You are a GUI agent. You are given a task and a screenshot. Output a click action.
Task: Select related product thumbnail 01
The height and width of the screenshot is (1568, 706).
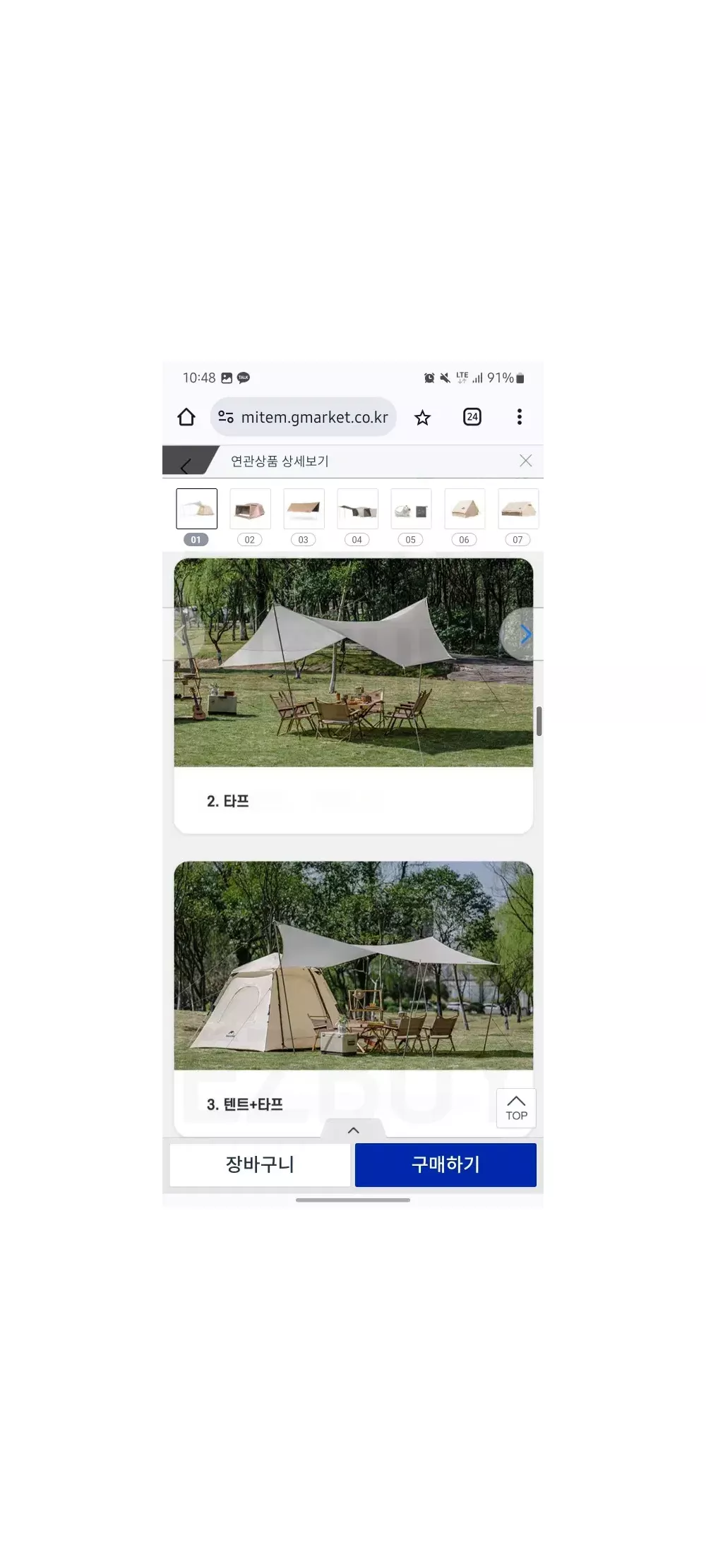click(x=196, y=509)
